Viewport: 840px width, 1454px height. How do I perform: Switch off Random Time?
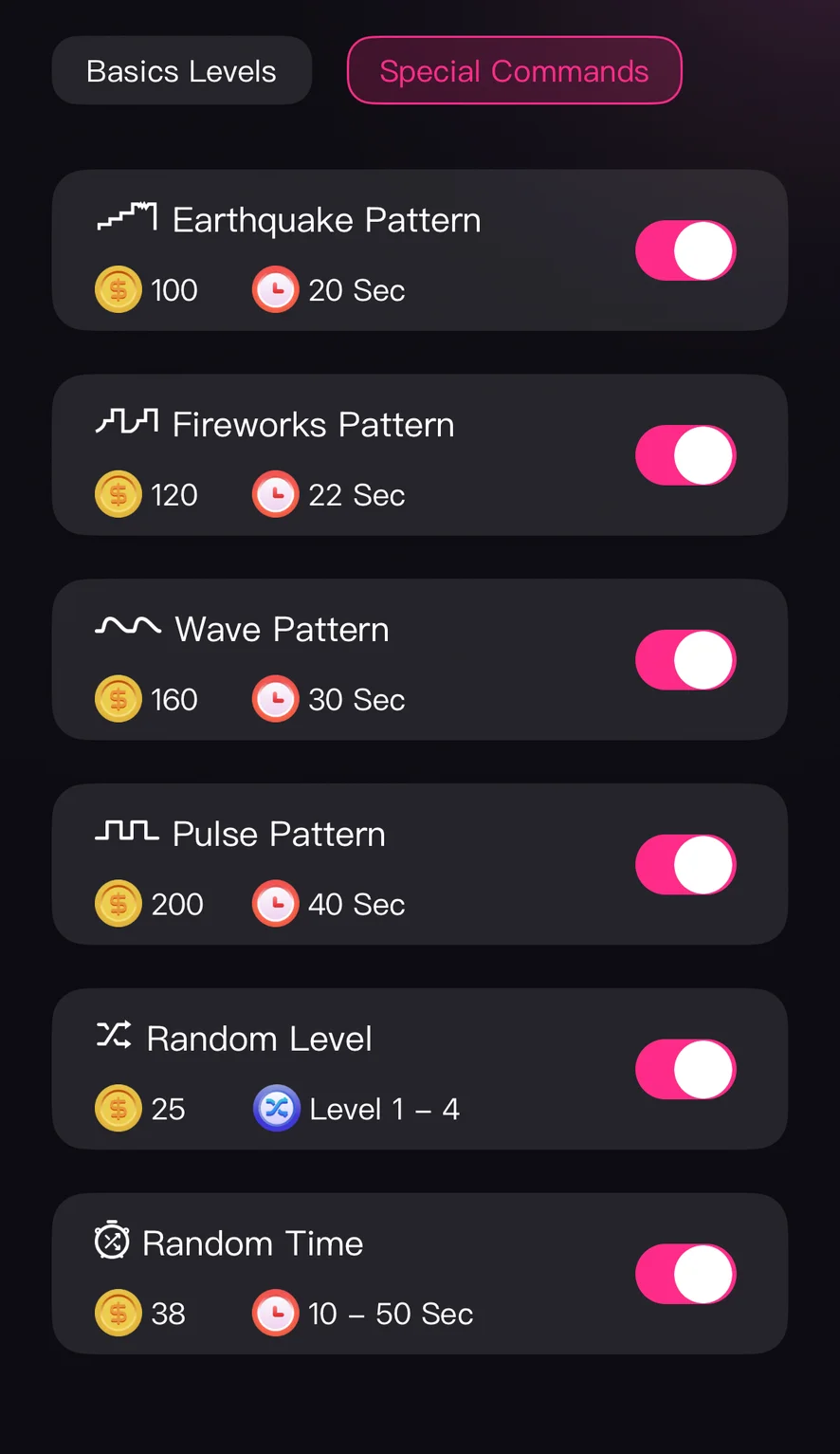click(685, 1275)
